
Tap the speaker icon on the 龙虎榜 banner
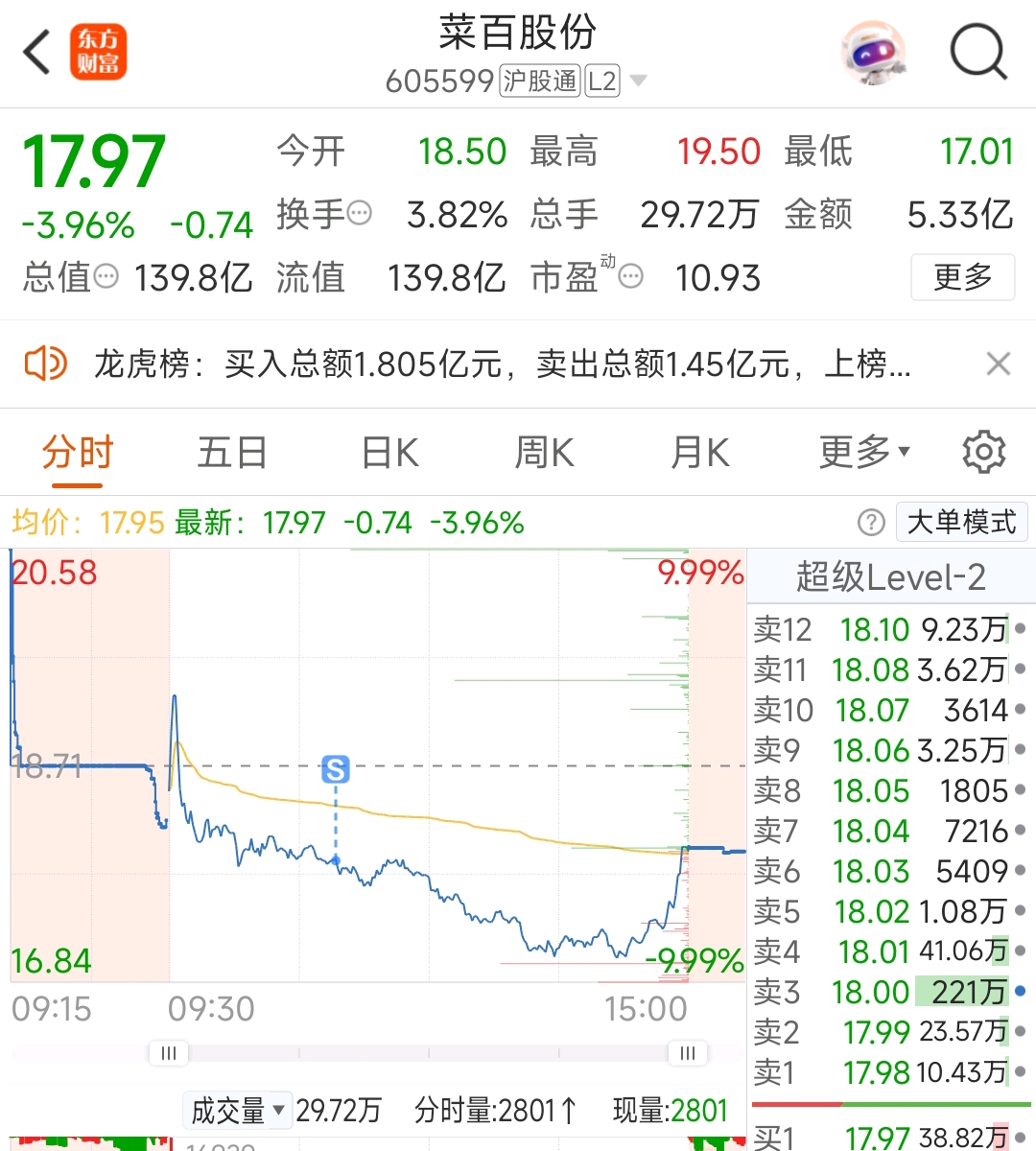[42, 364]
